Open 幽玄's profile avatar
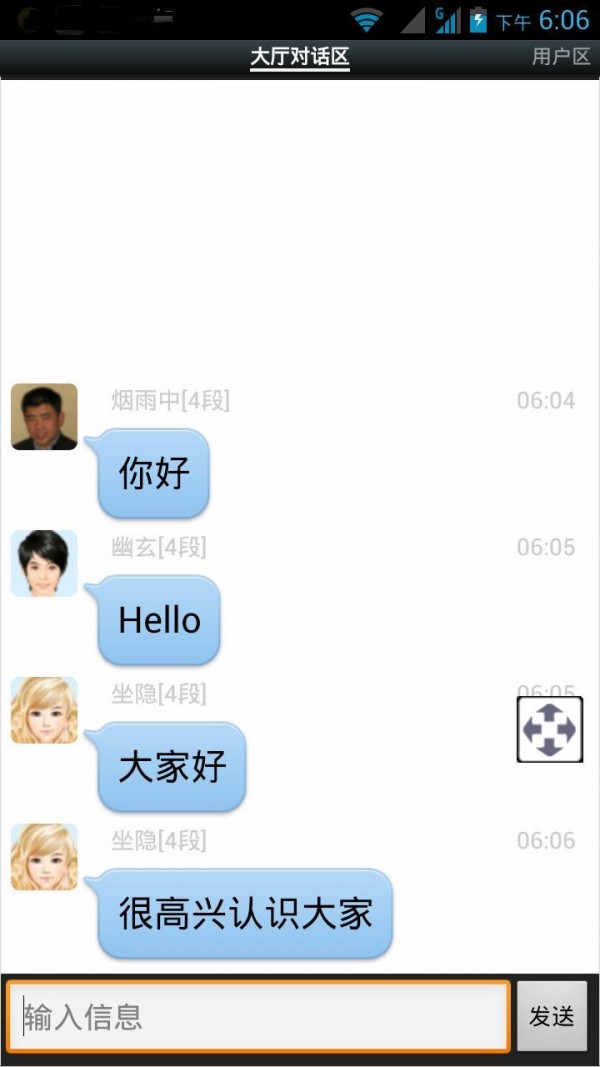The width and height of the screenshot is (600, 1067). tap(44, 563)
